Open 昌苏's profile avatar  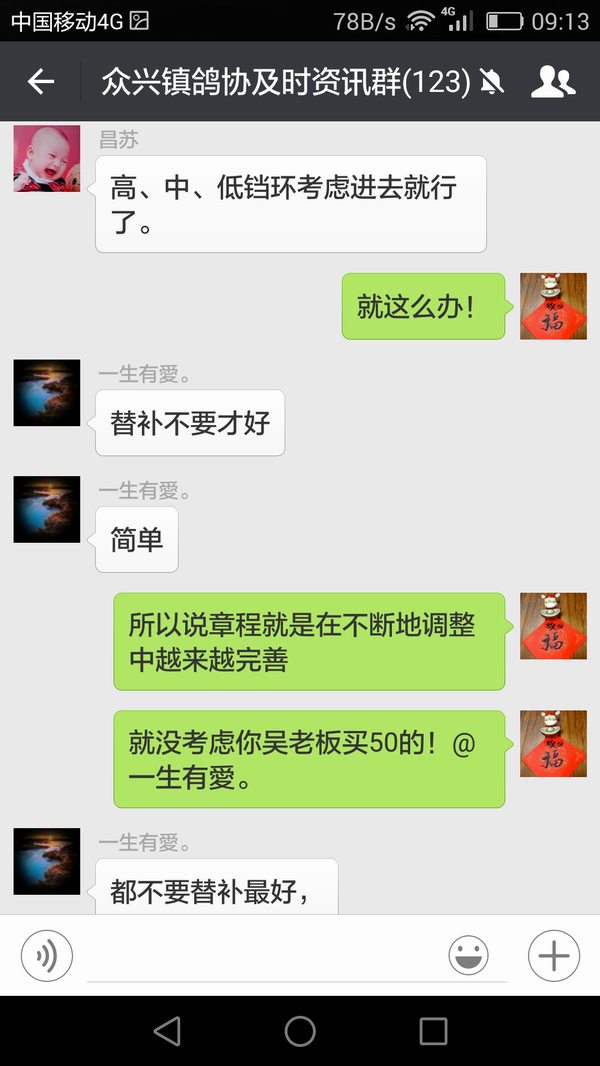pyautogui.click(x=47, y=159)
